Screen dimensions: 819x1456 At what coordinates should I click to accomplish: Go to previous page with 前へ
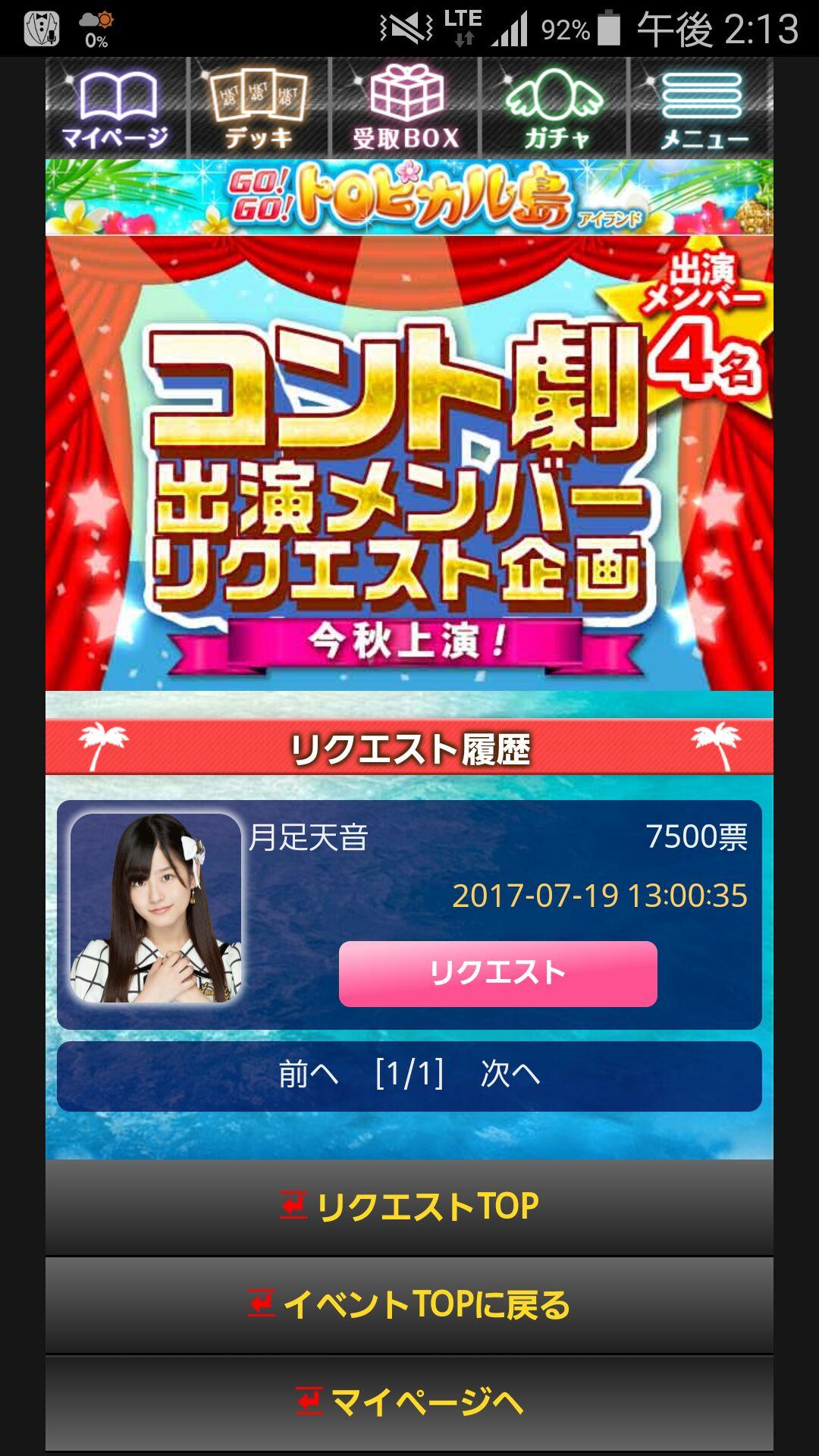coord(308,1075)
